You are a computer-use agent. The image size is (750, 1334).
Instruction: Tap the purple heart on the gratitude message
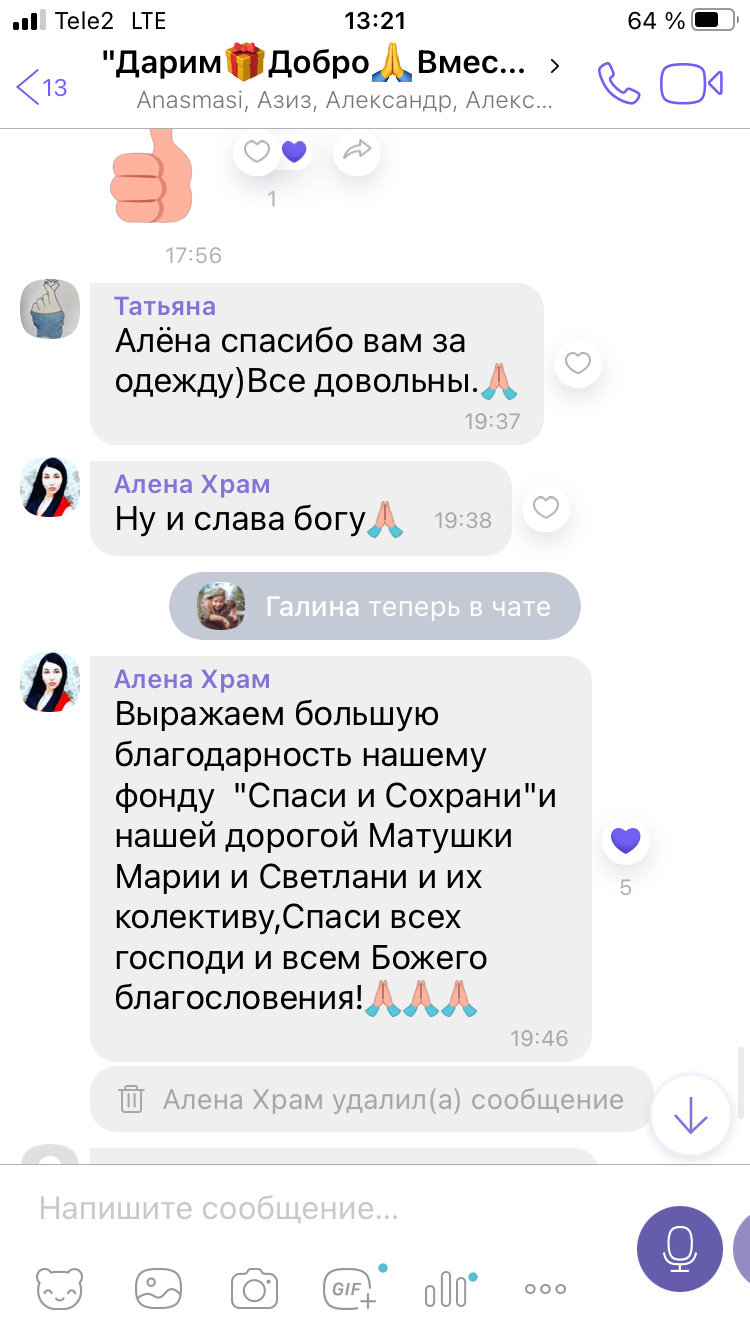[625, 840]
